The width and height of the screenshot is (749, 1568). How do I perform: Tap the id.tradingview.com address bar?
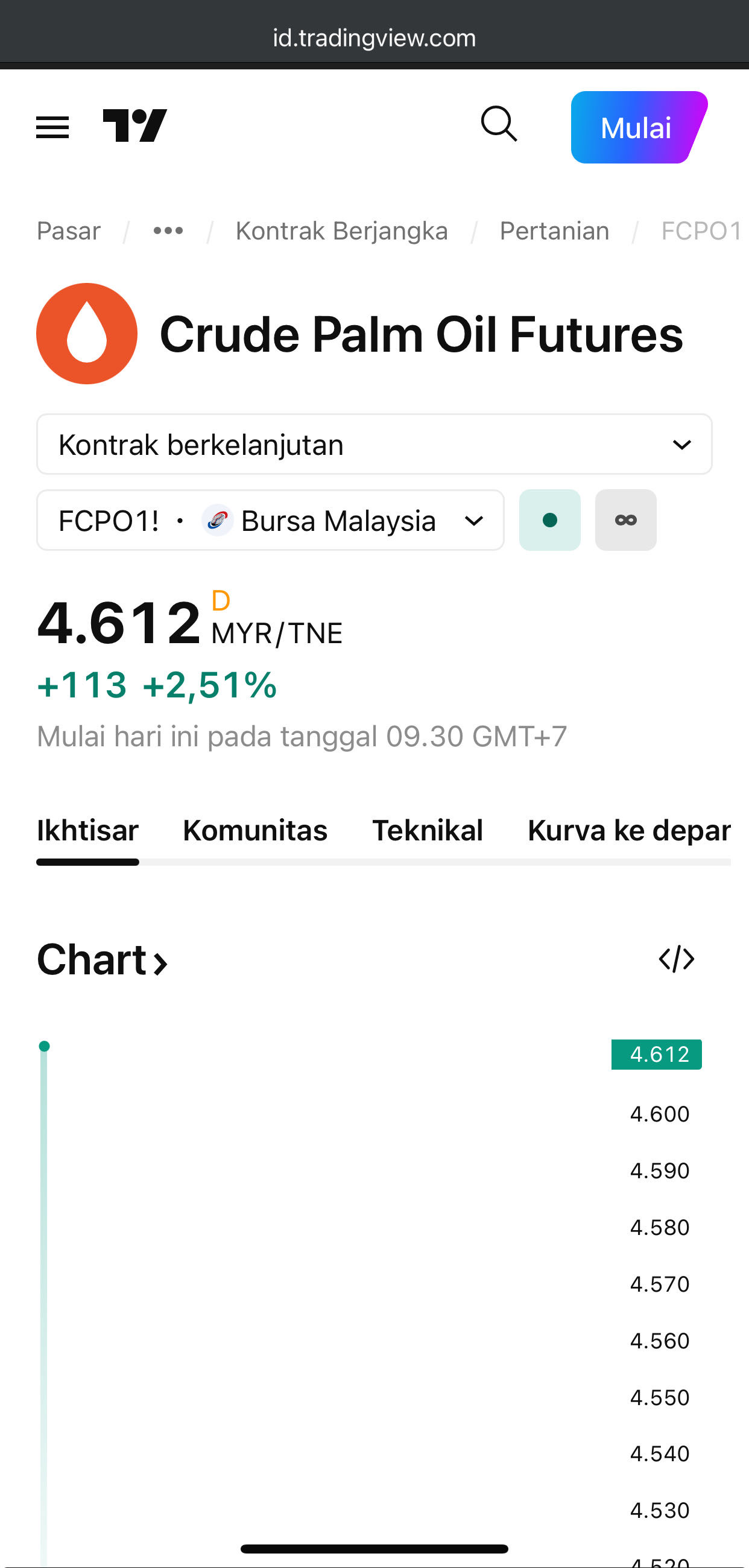point(374,38)
